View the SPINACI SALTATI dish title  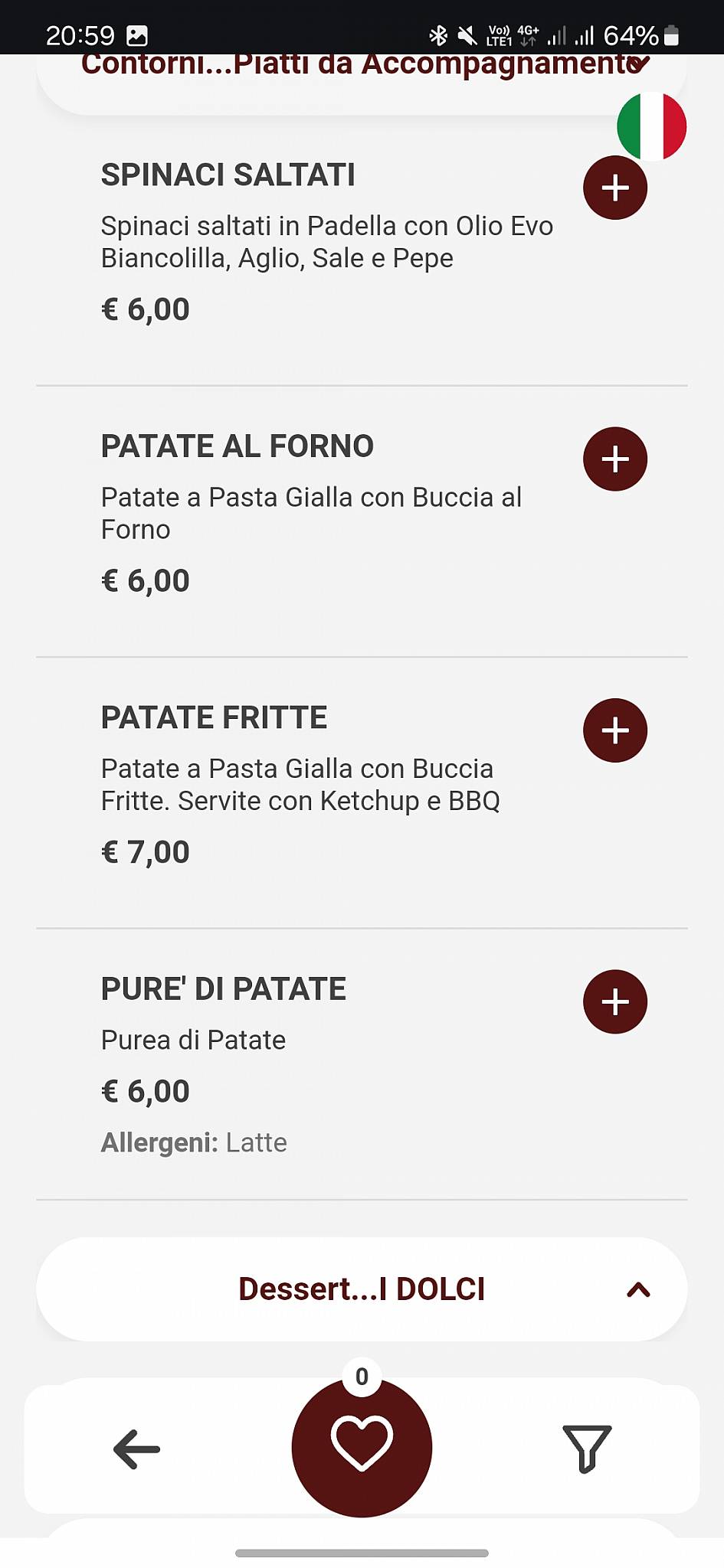228,175
